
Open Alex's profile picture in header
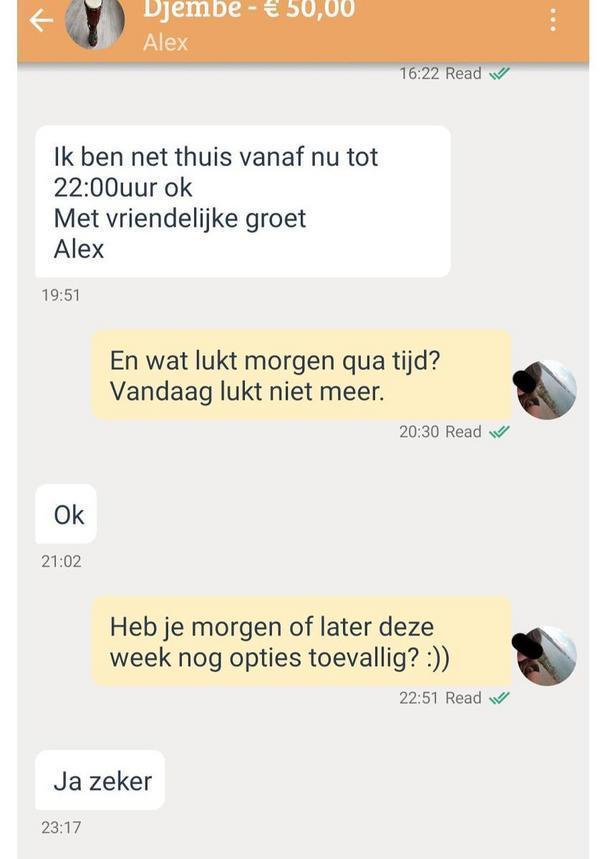pos(95,22)
